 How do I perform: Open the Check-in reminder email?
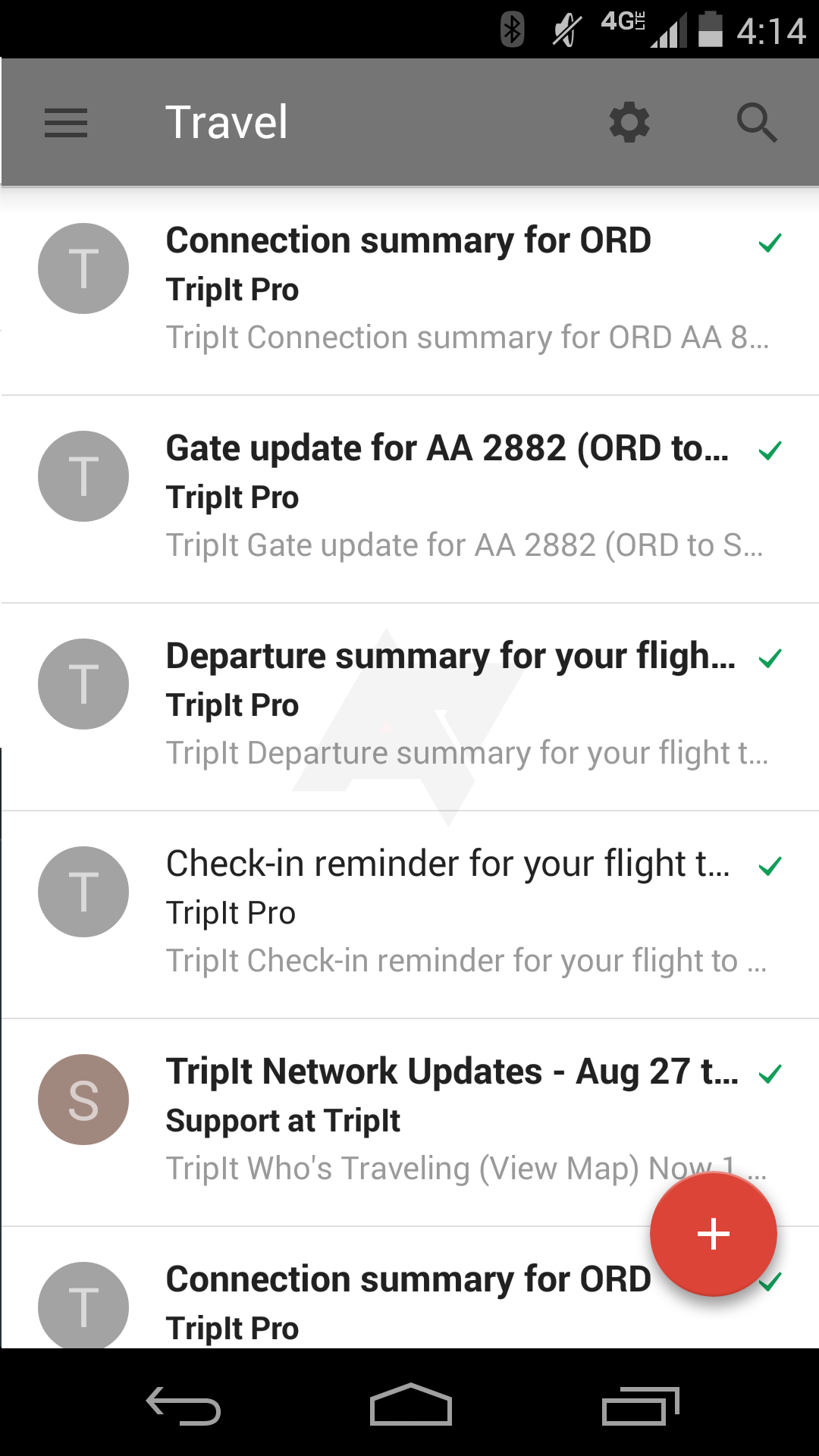(409, 915)
